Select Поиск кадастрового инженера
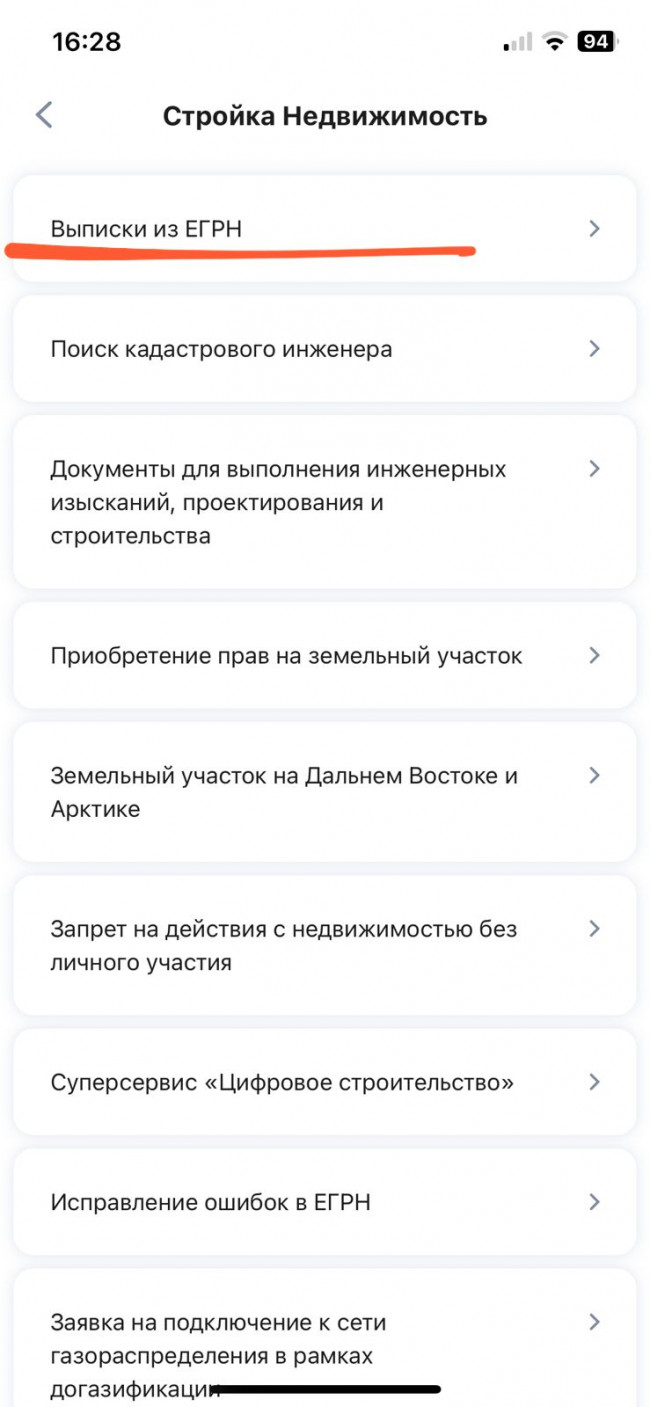Viewport: 650px width, 1407px height. coord(324,349)
